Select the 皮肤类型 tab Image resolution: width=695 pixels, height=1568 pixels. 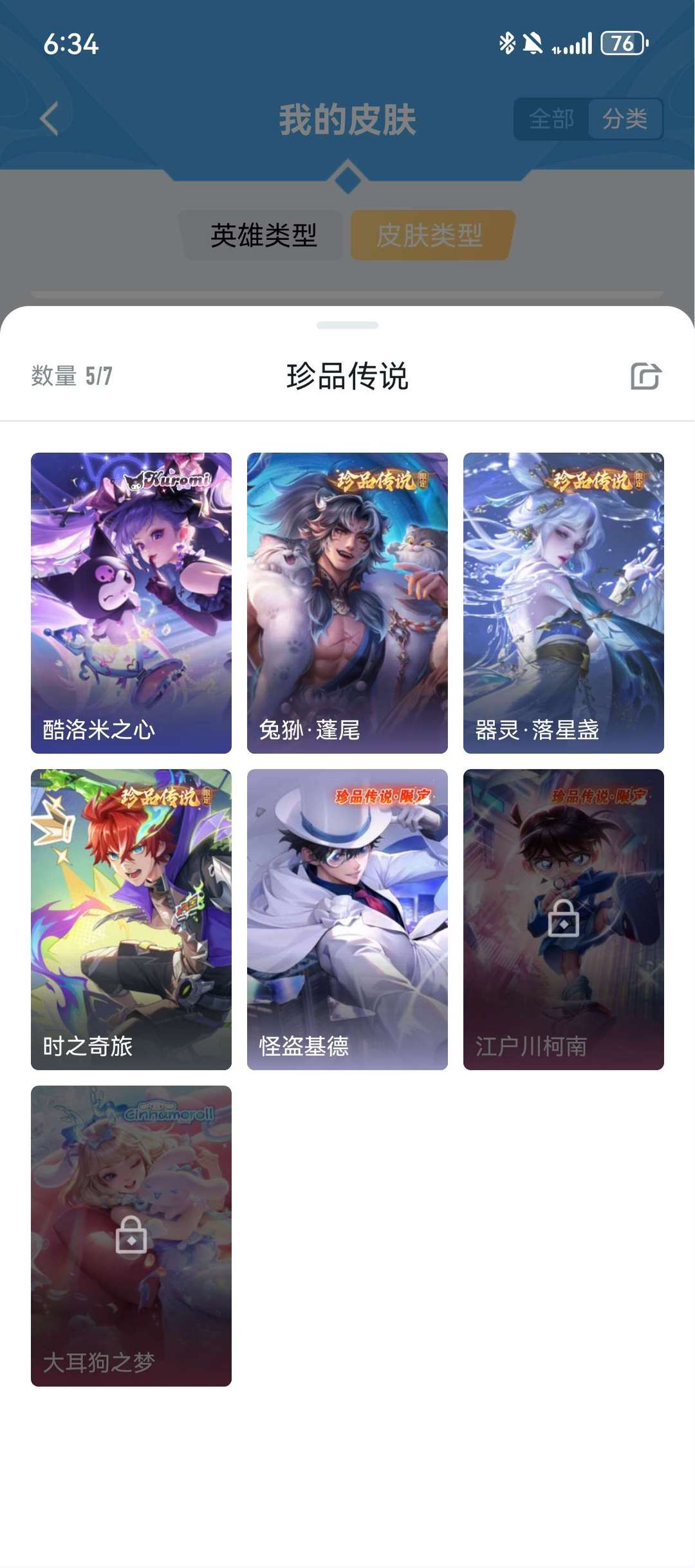pyautogui.click(x=430, y=235)
